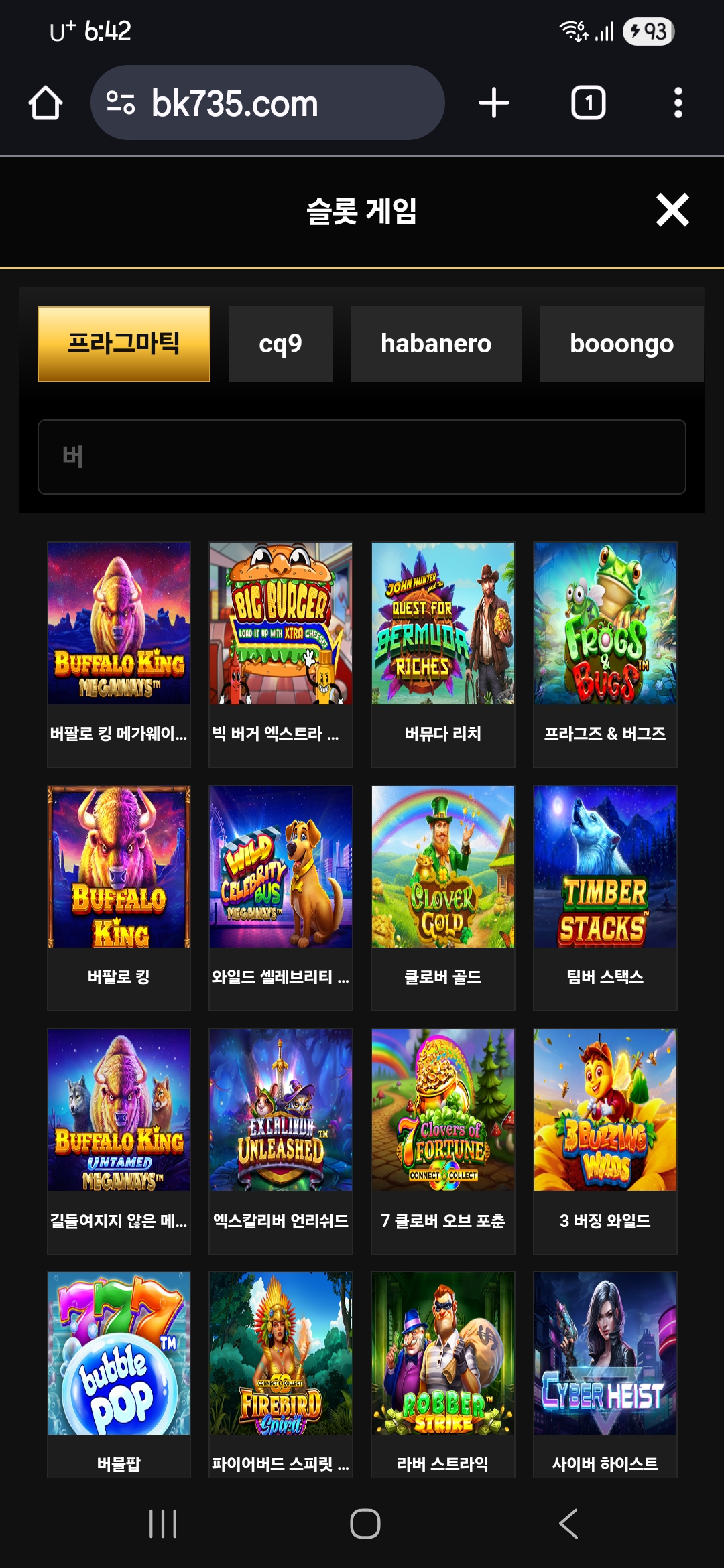724x1568 pixels.
Task: Switch to the habanero provider tab
Action: point(436,344)
